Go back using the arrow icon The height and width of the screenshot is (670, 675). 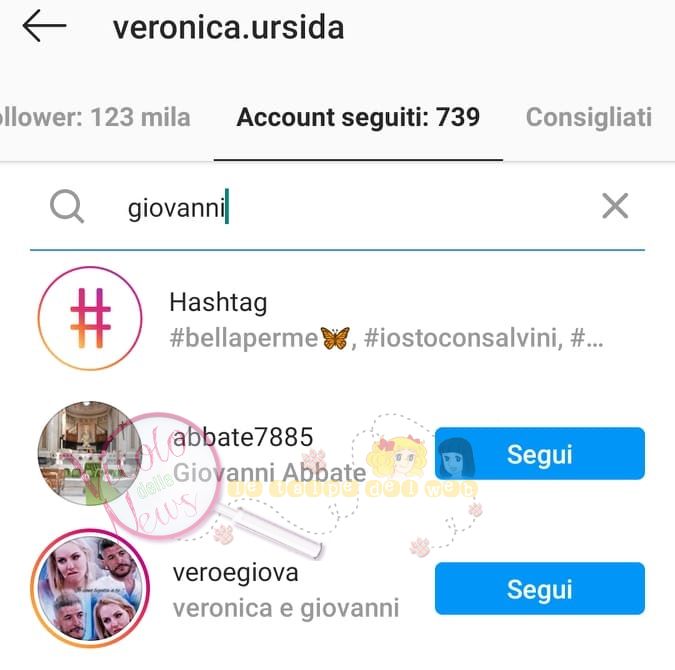pos(44,27)
